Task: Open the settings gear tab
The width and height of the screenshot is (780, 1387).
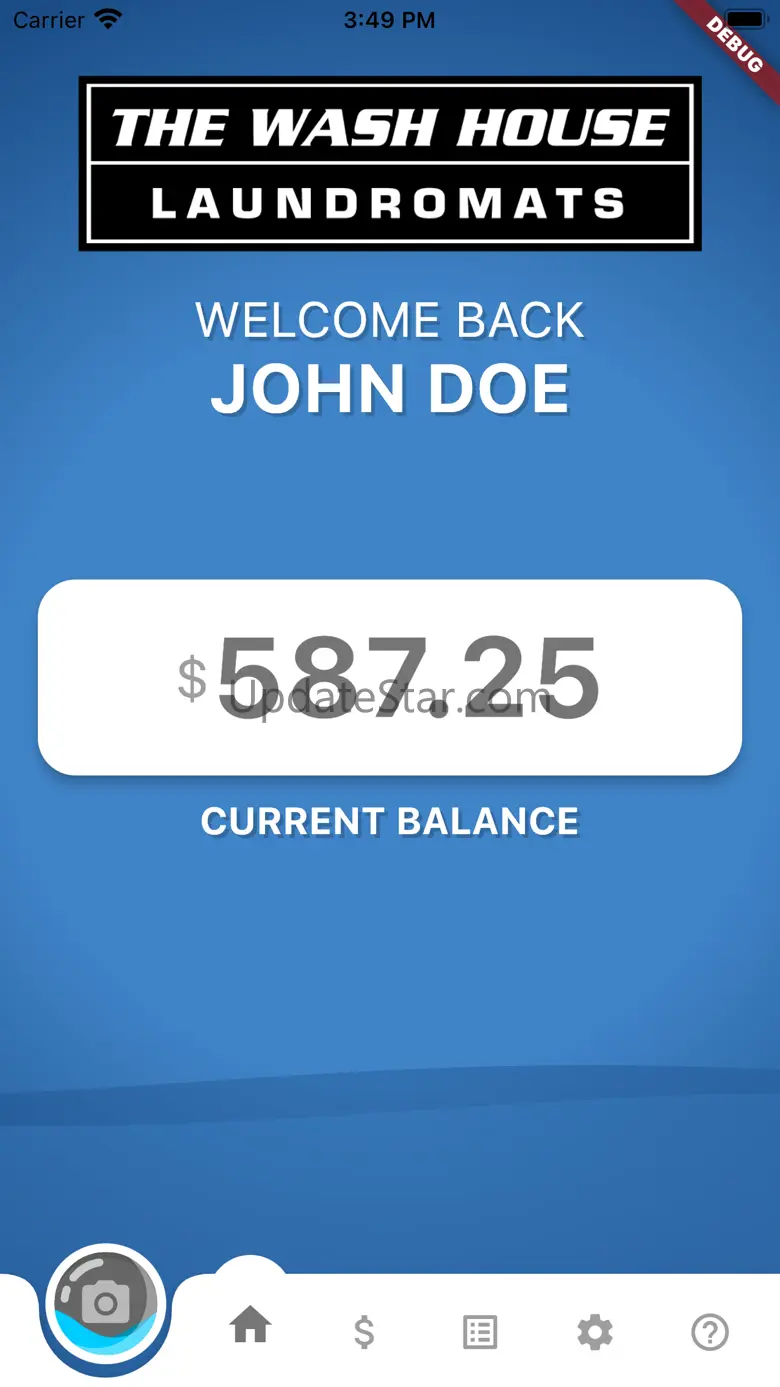Action: [595, 1332]
